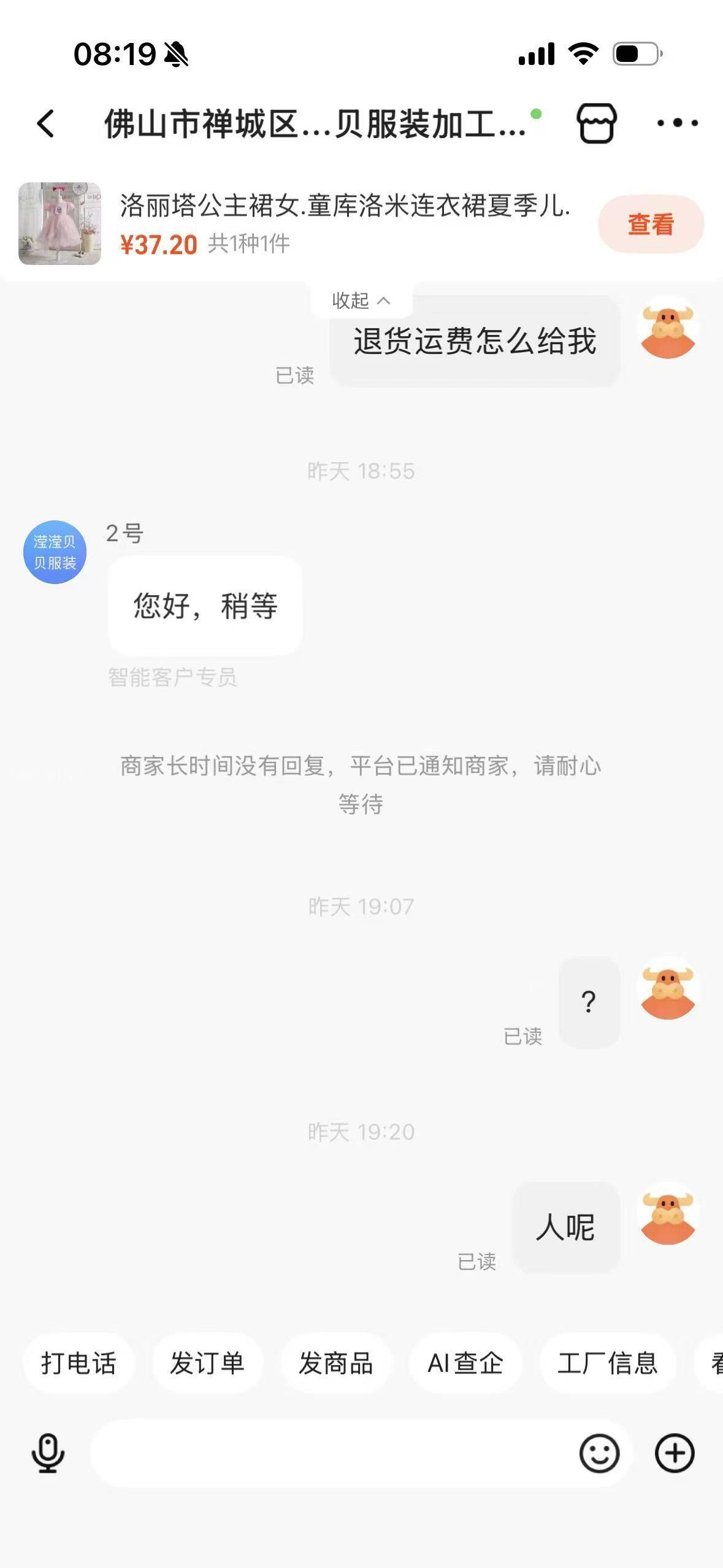The height and width of the screenshot is (1568, 723).
Task: Tap the 打电话 quick action chip
Action: click(78, 1363)
